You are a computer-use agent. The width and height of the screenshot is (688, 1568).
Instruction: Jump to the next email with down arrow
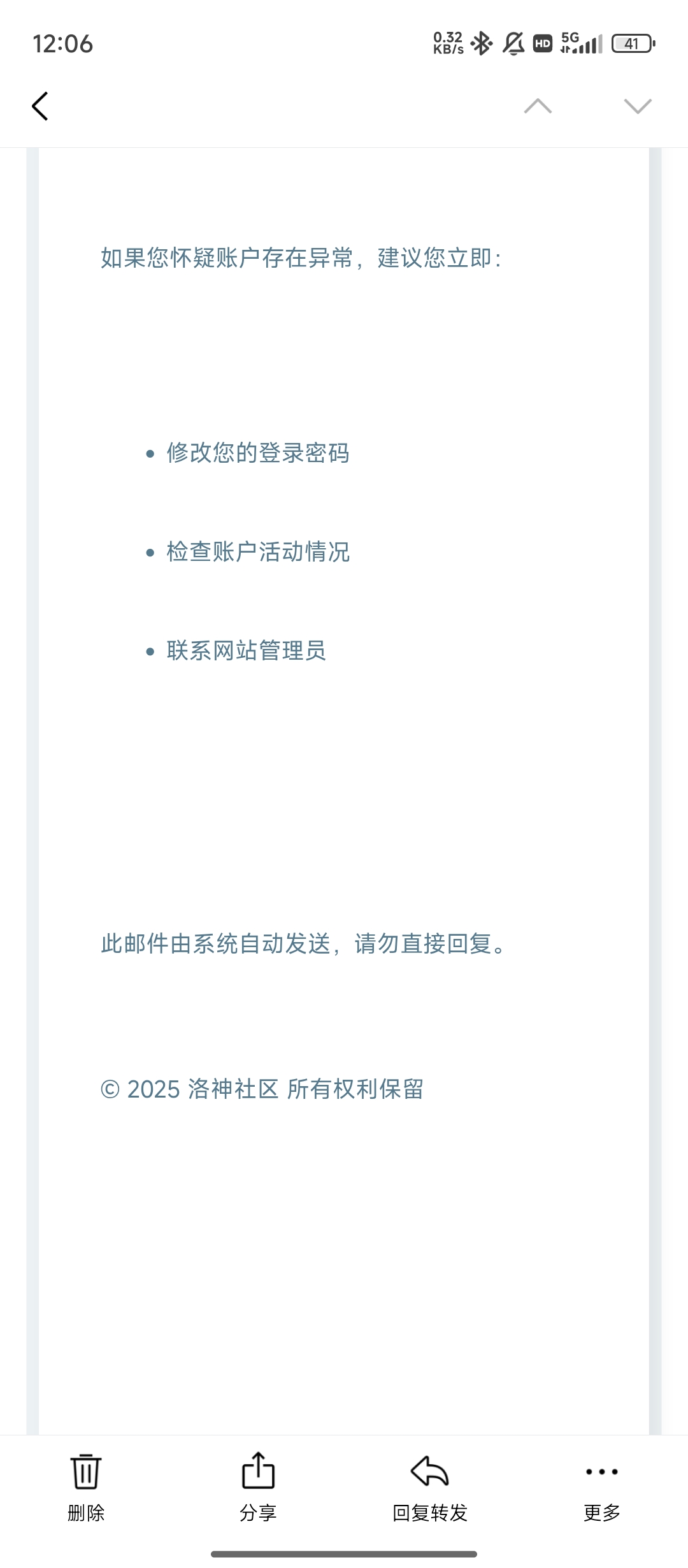(x=638, y=106)
